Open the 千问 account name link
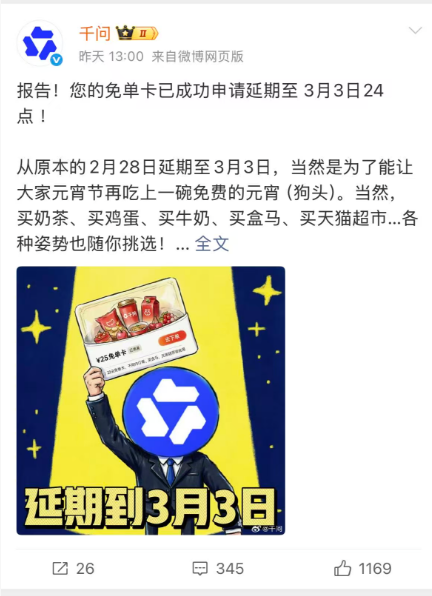This screenshot has height=596, width=432. coord(95,33)
